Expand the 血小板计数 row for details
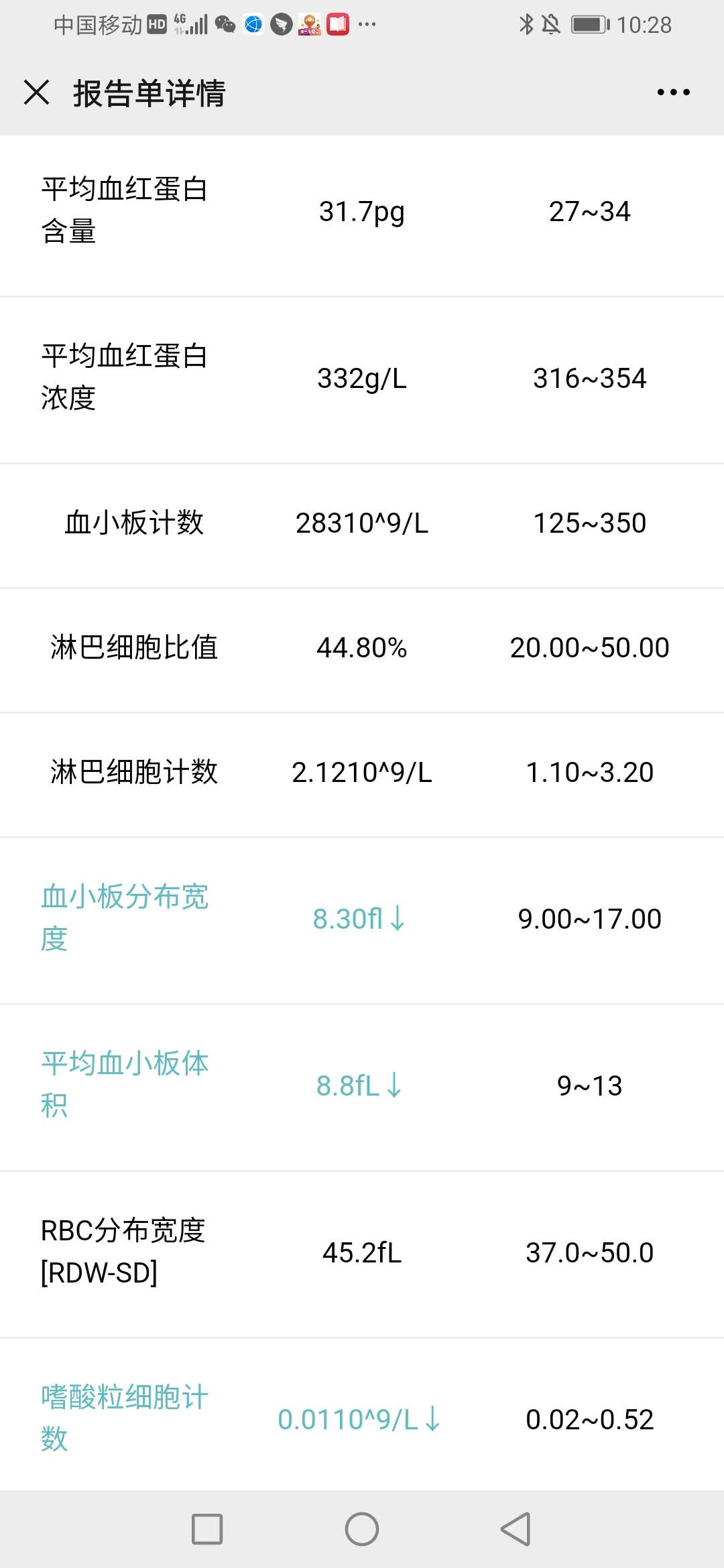Image resolution: width=724 pixels, height=1568 pixels. pyautogui.click(x=362, y=524)
